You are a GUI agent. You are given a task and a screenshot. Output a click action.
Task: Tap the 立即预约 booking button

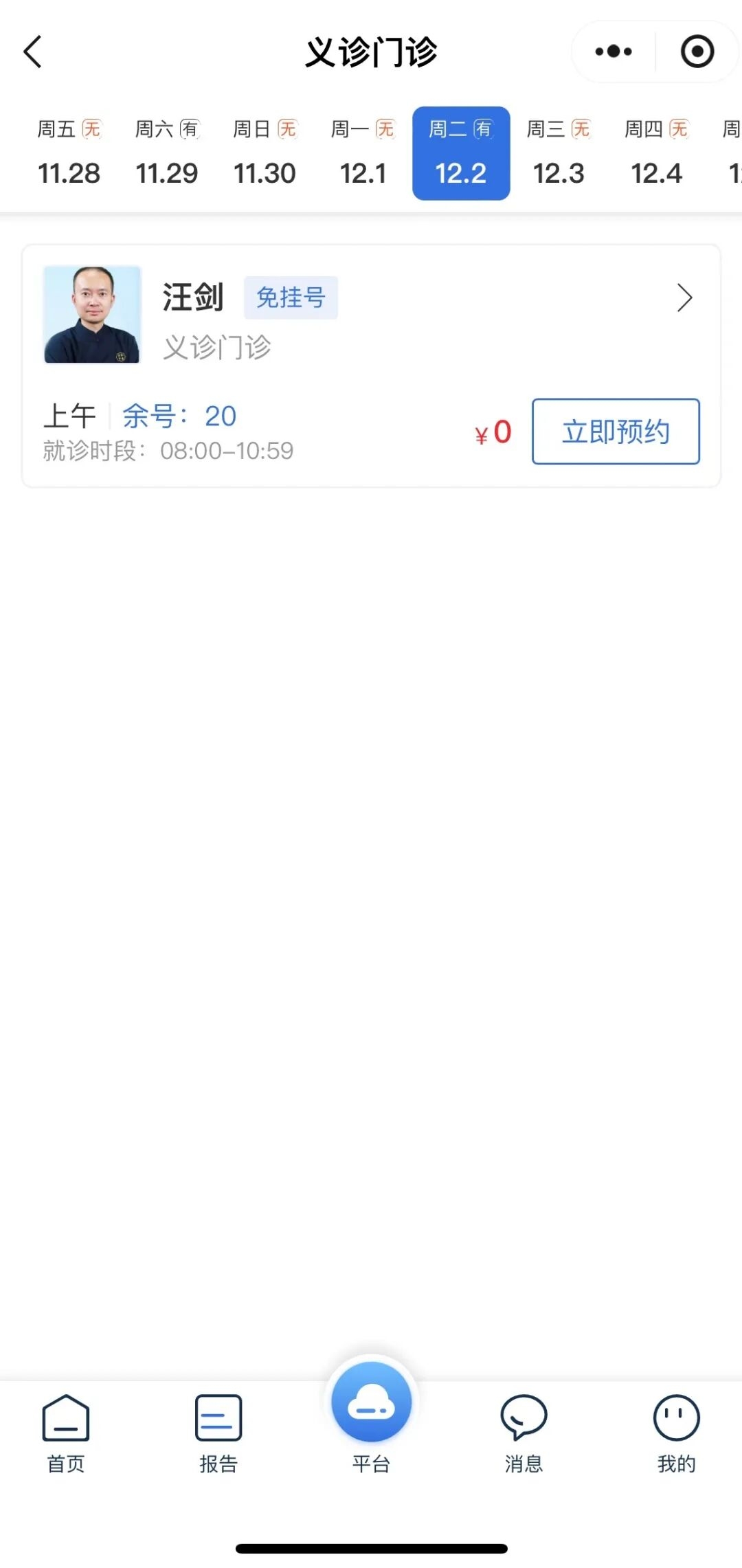pos(616,432)
